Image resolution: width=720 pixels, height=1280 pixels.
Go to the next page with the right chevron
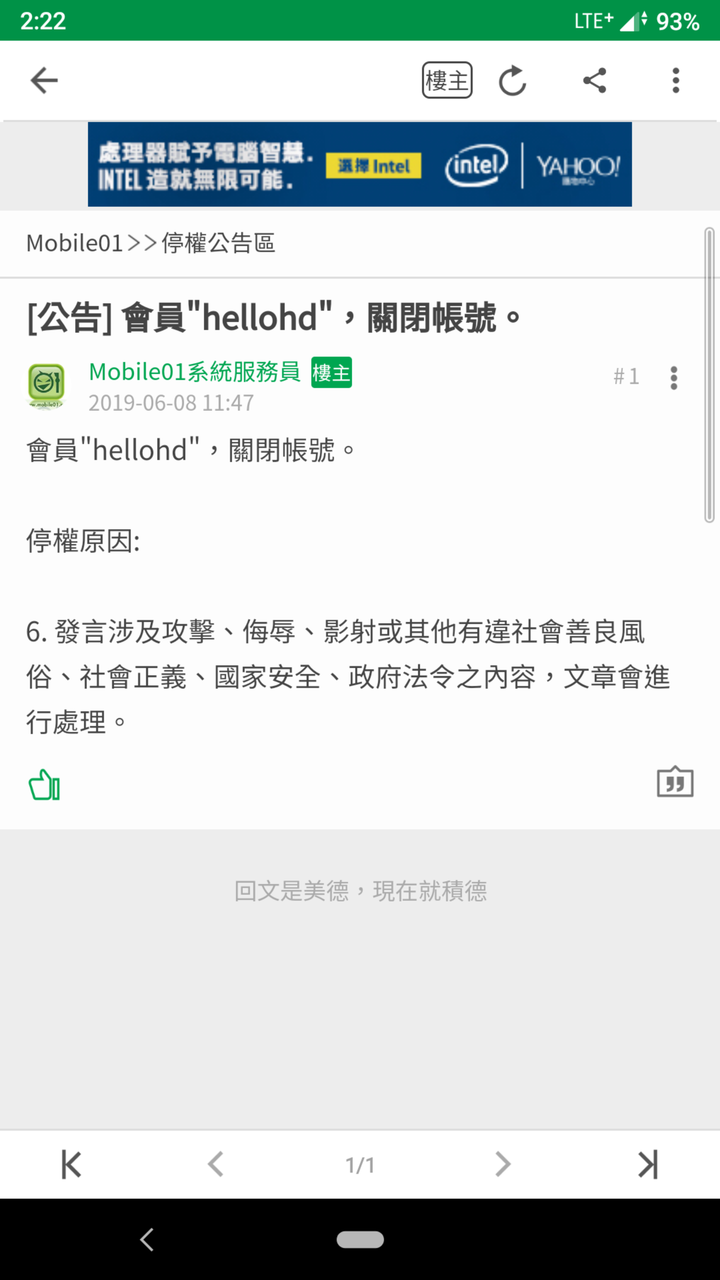tap(503, 1164)
